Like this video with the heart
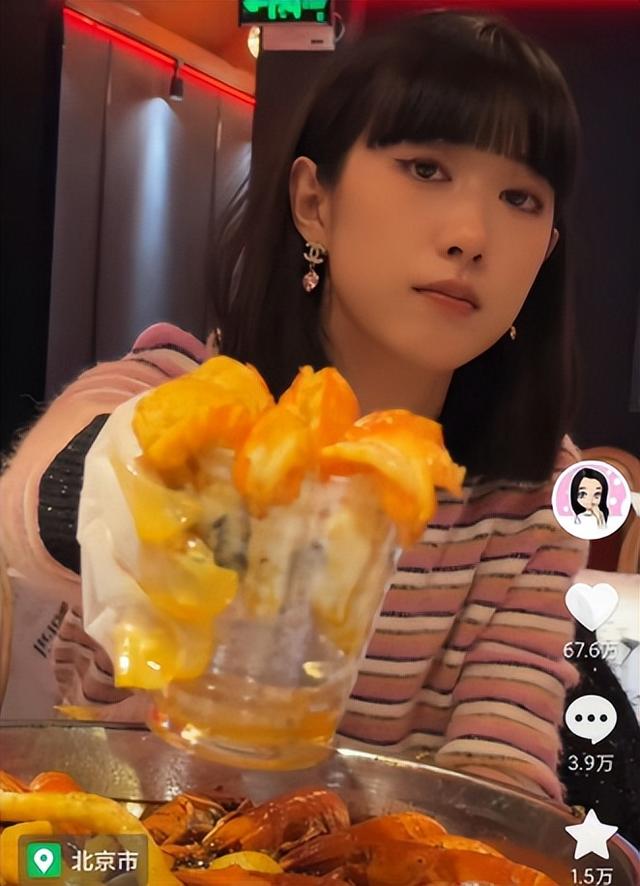Image resolution: width=640 pixels, height=886 pixels. pos(591,606)
